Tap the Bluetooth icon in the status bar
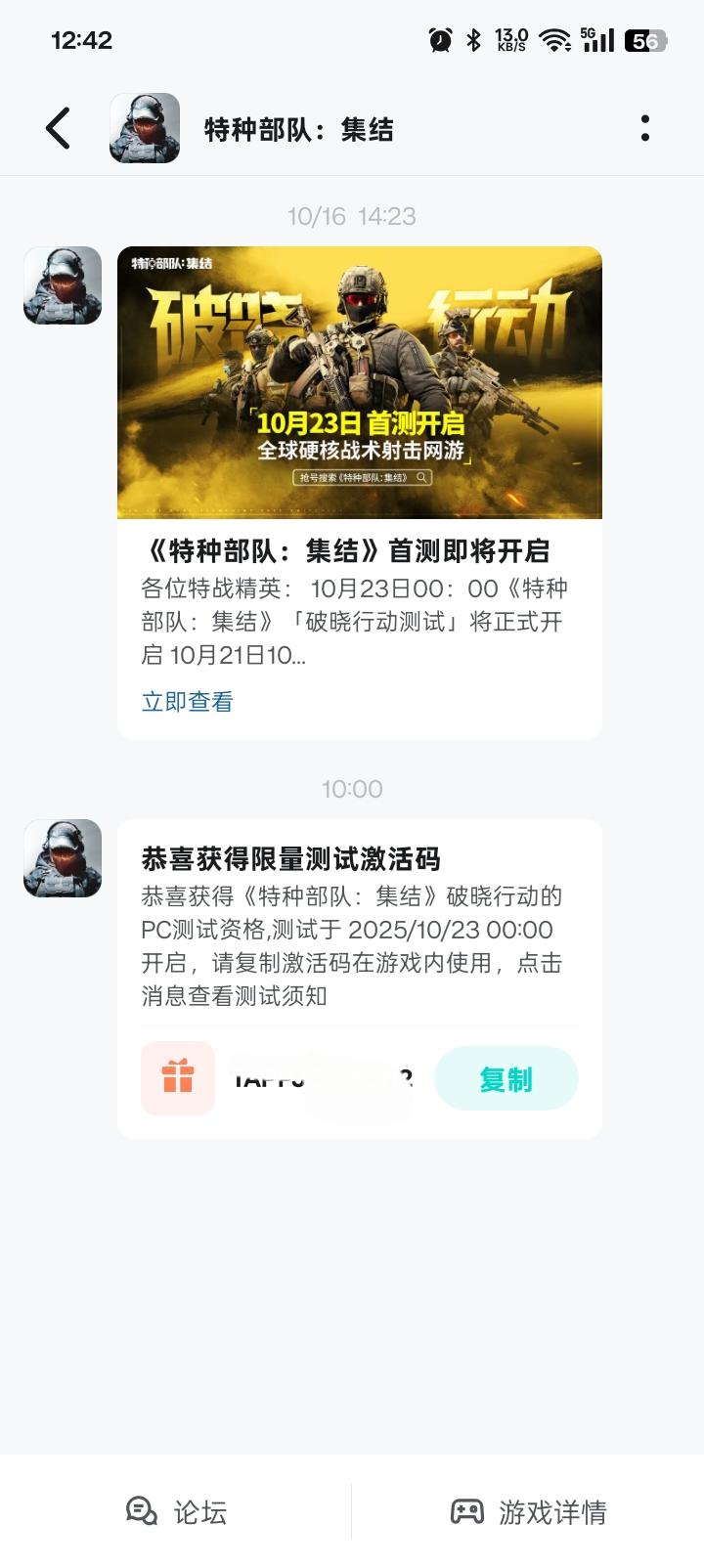This screenshot has height=1568, width=704. coord(473,41)
